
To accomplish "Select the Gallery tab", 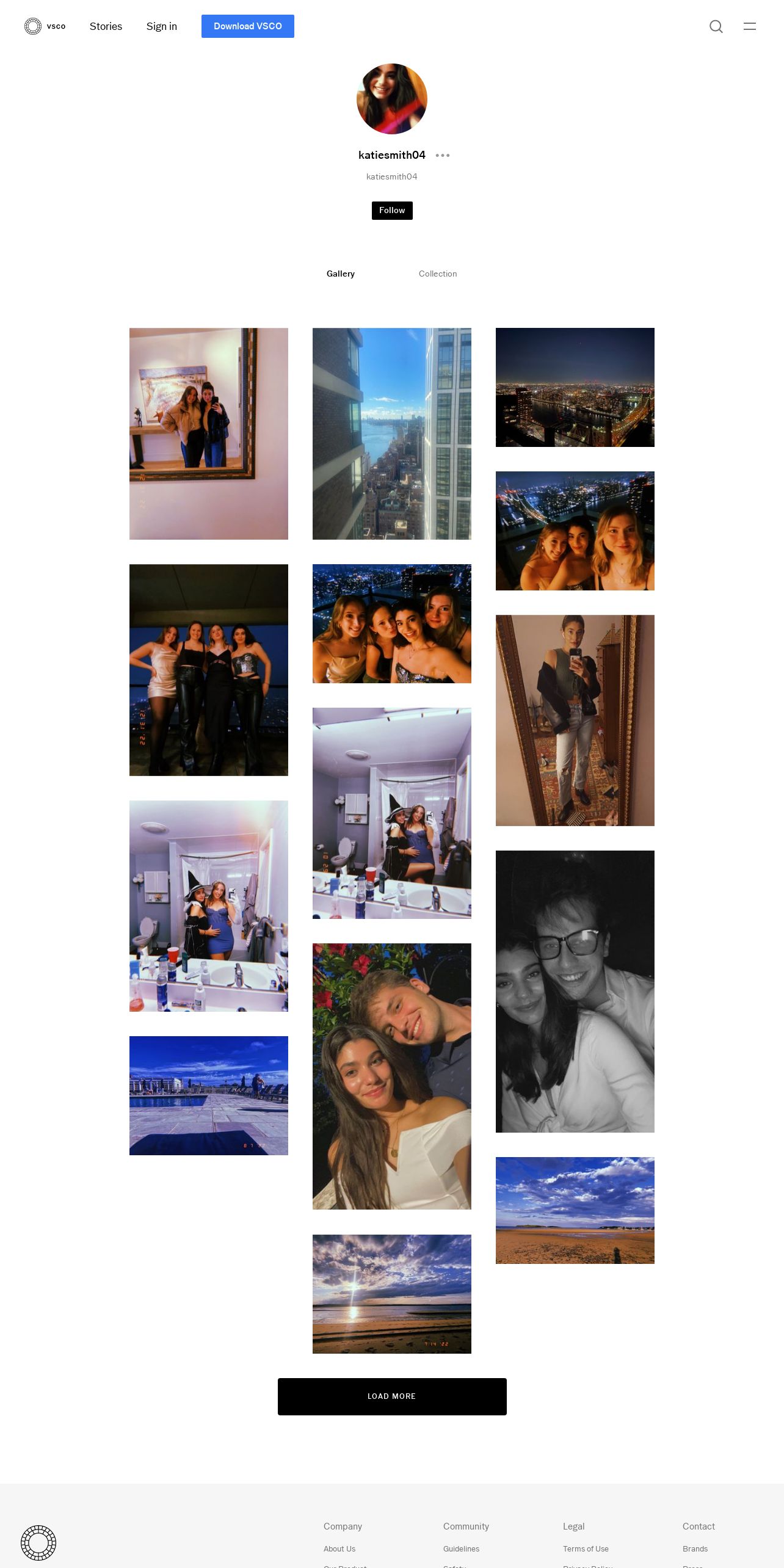I will (341, 274).
